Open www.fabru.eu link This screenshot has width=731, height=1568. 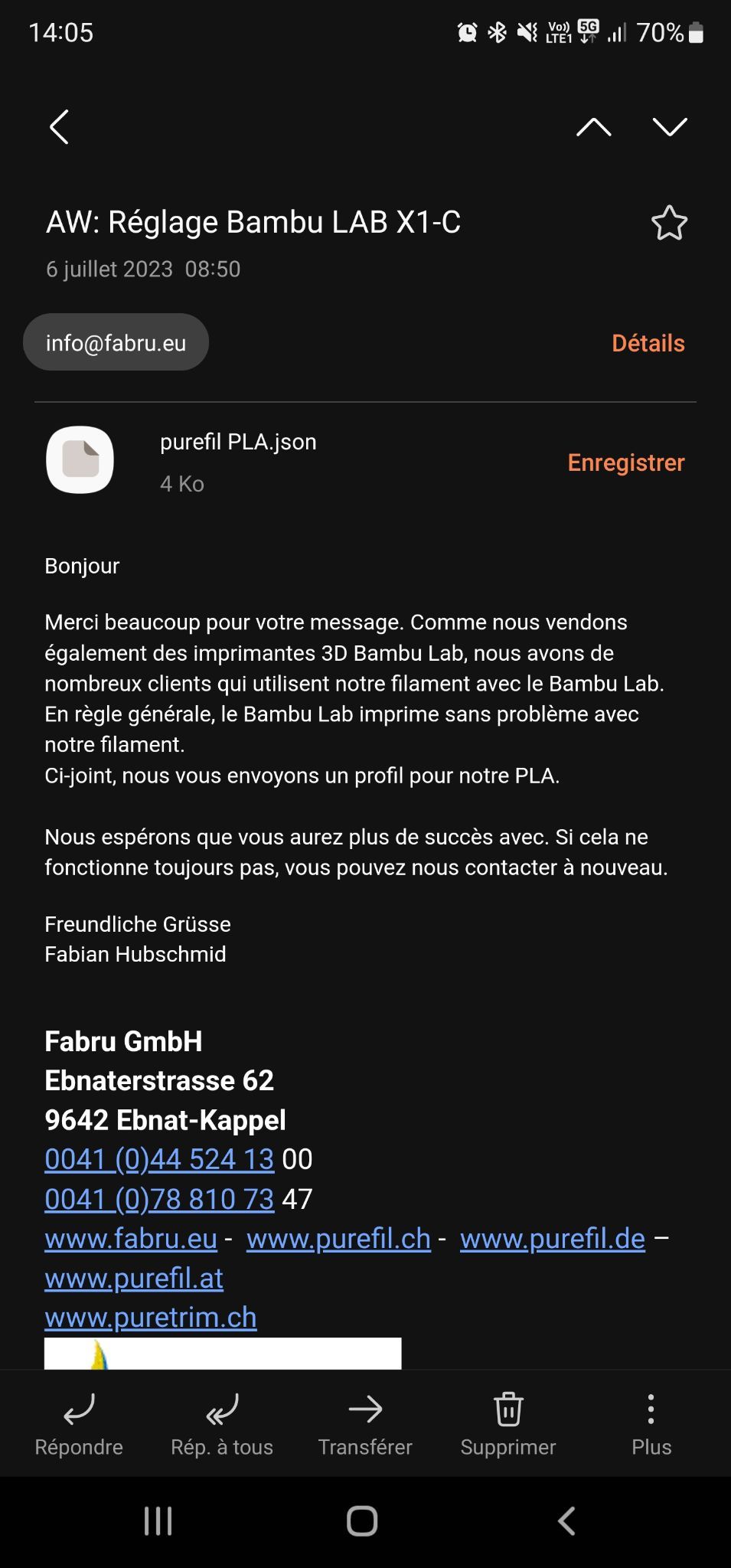point(131,1239)
